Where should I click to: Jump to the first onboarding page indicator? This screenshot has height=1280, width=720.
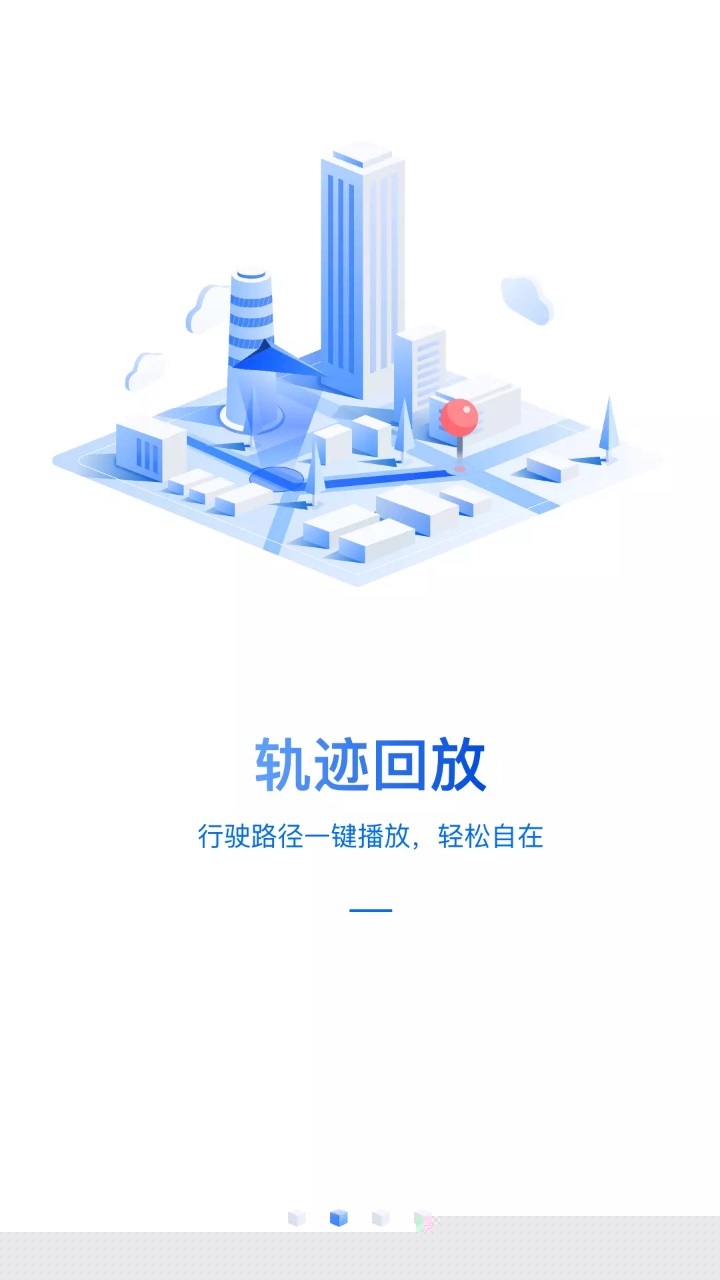click(296, 1218)
